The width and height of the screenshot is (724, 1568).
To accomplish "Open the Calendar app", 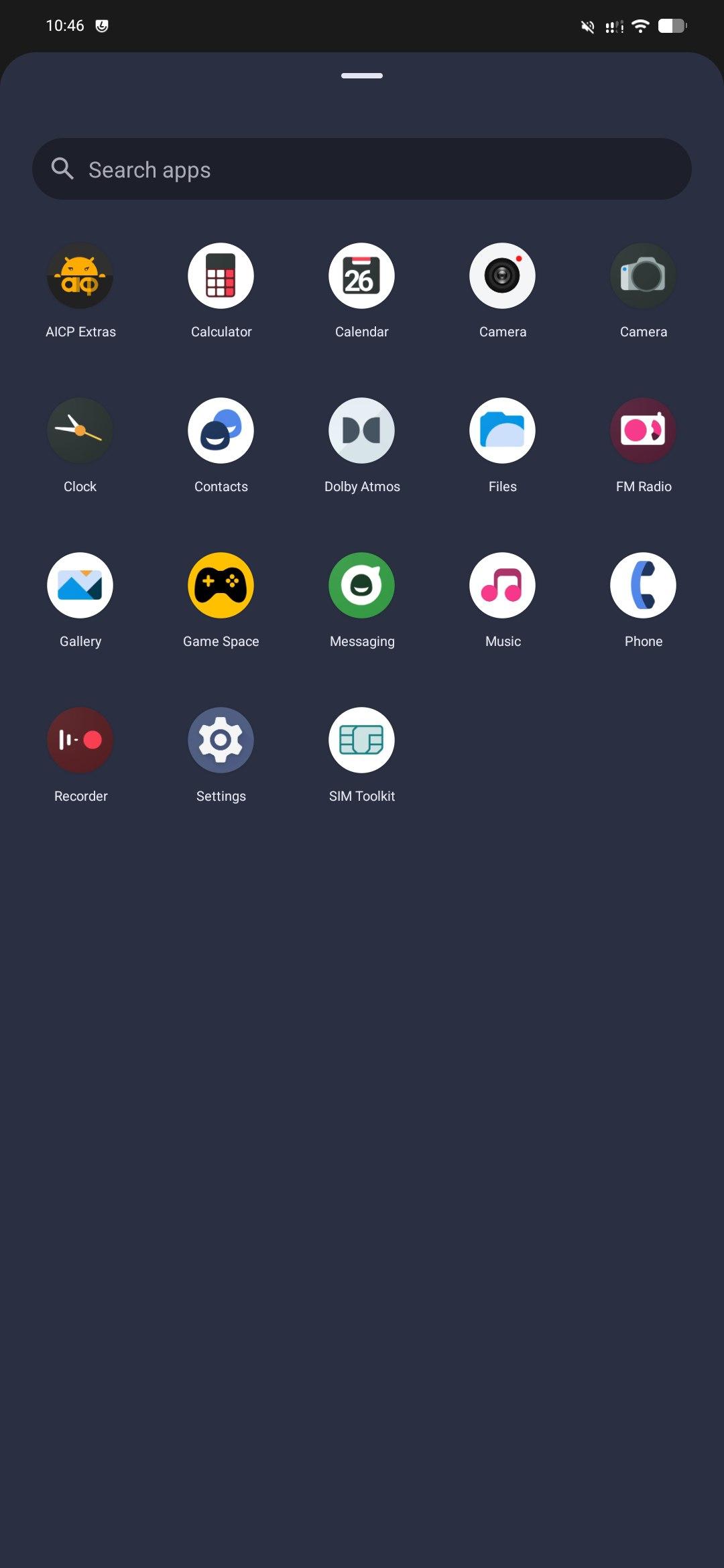I will coord(361,276).
